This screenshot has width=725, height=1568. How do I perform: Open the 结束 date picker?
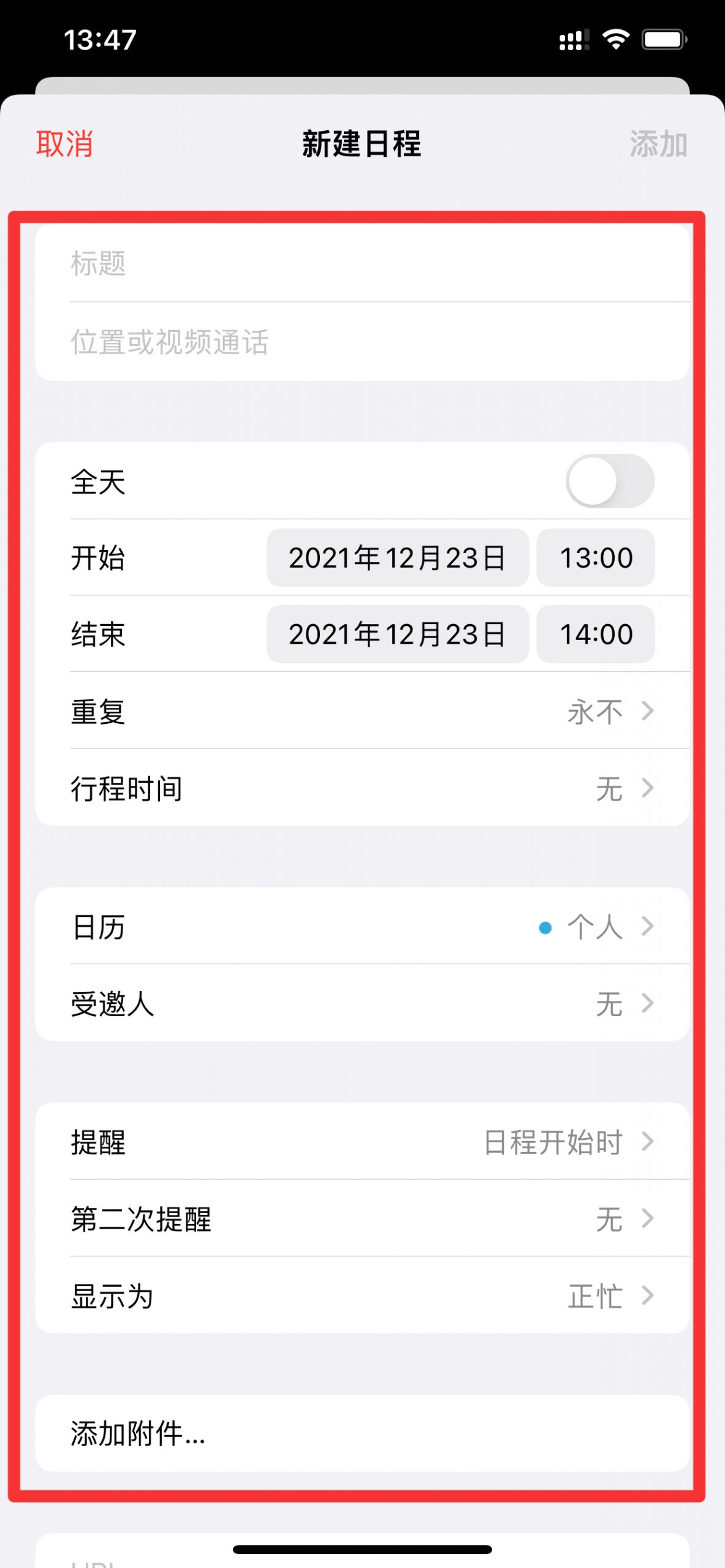click(x=398, y=634)
